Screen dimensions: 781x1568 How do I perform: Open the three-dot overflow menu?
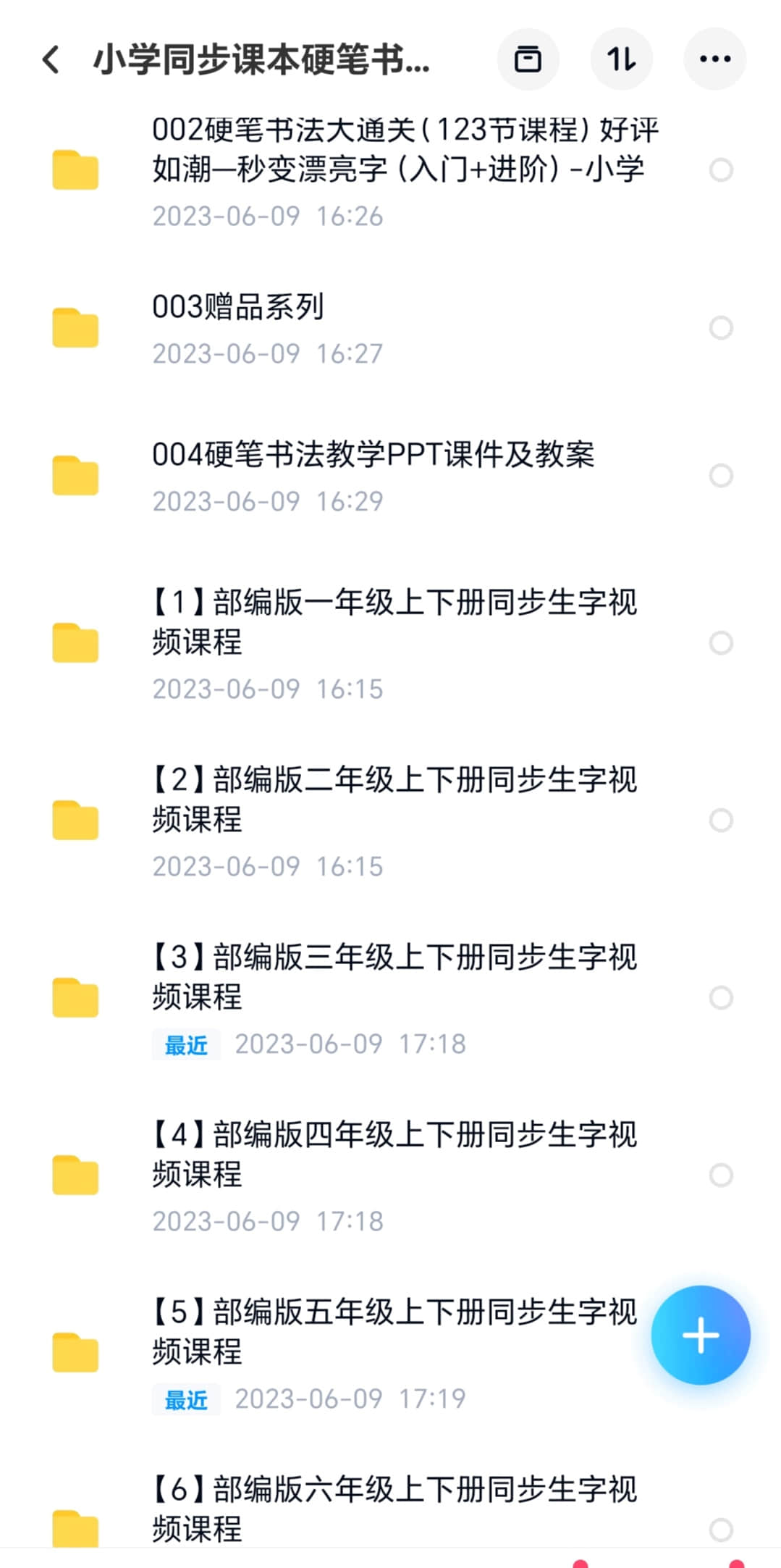pyautogui.click(x=715, y=59)
